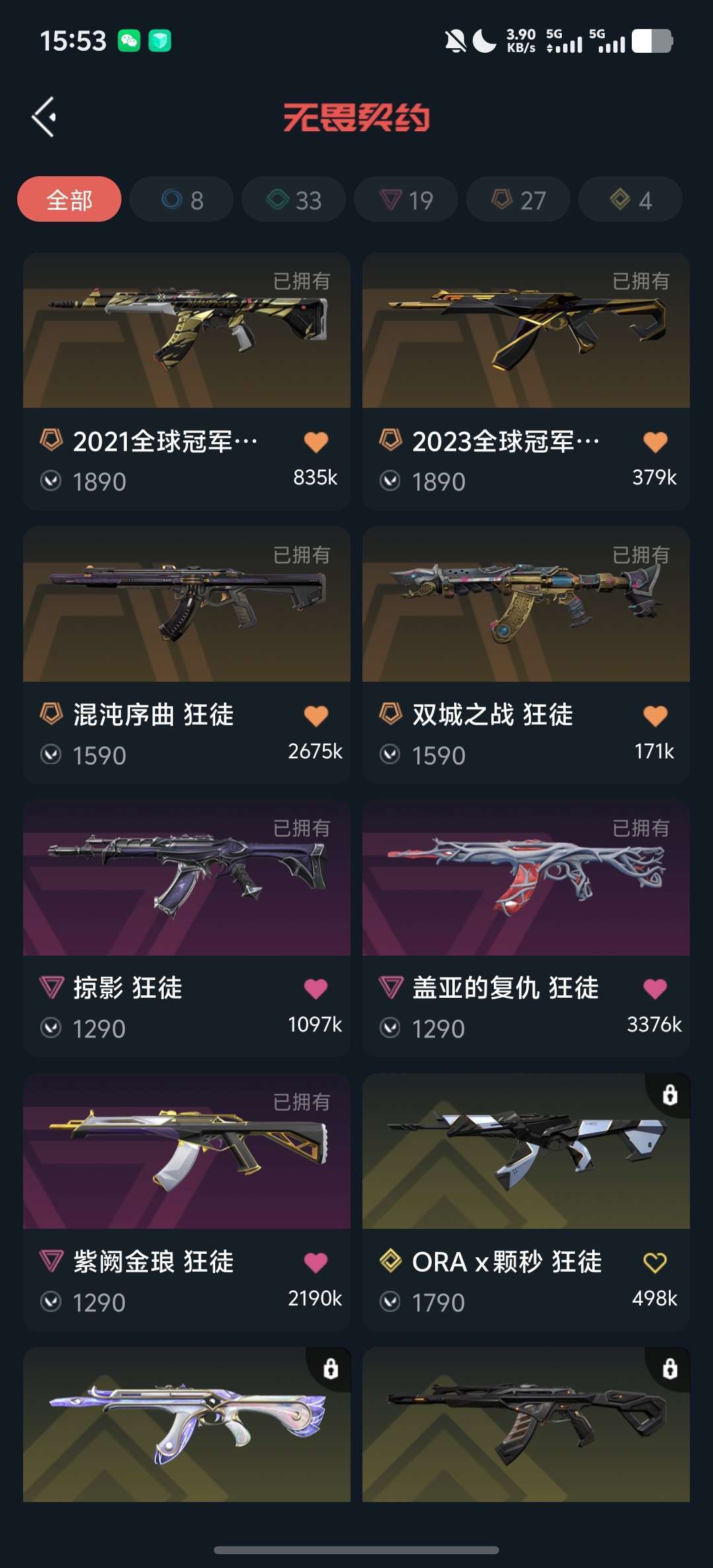Toggle the heart on 2021全球冠军 skin
This screenshot has width=713, height=1568.
(x=316, y=441)
